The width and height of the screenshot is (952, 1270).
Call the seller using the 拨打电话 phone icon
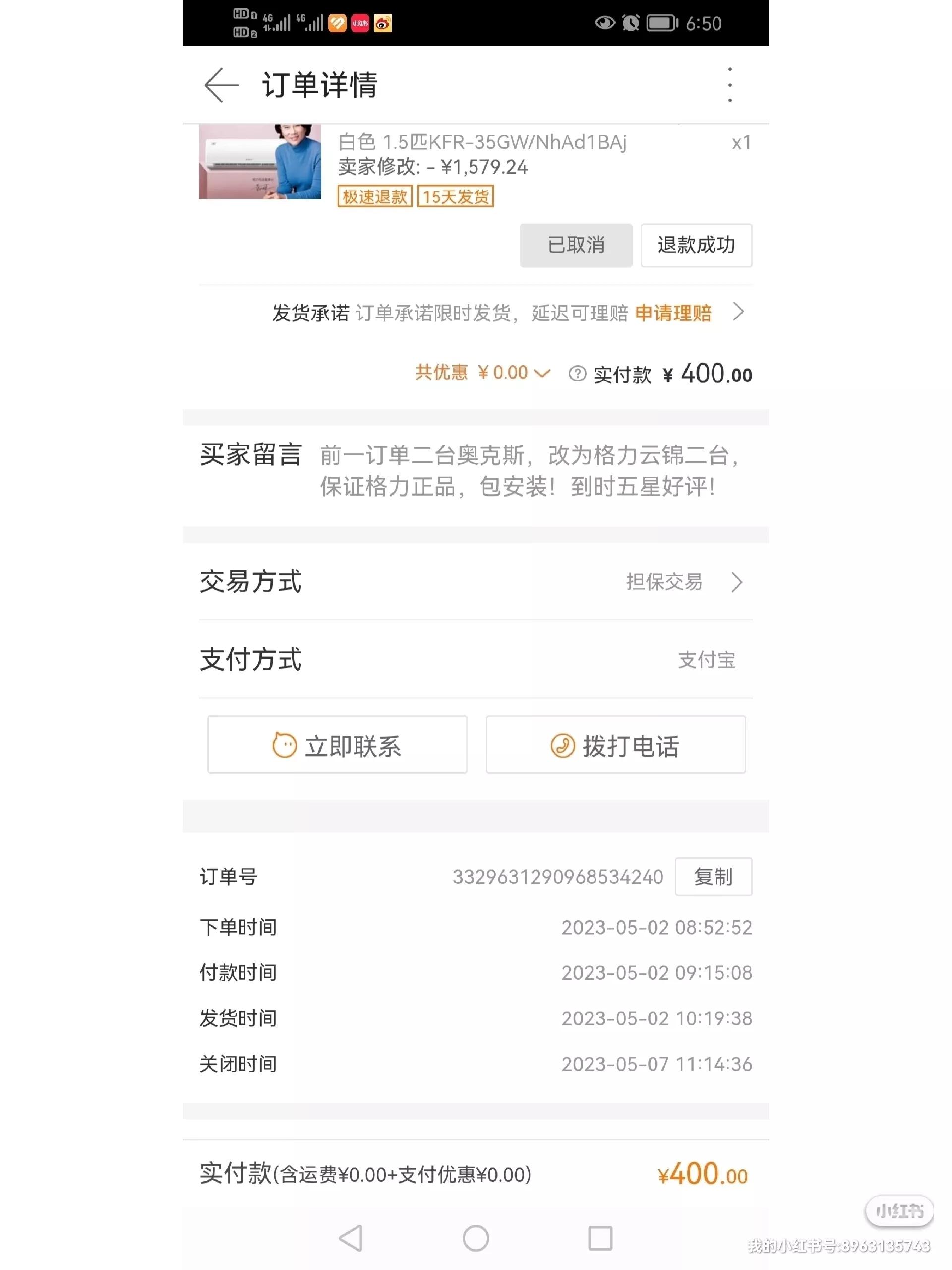563,745
